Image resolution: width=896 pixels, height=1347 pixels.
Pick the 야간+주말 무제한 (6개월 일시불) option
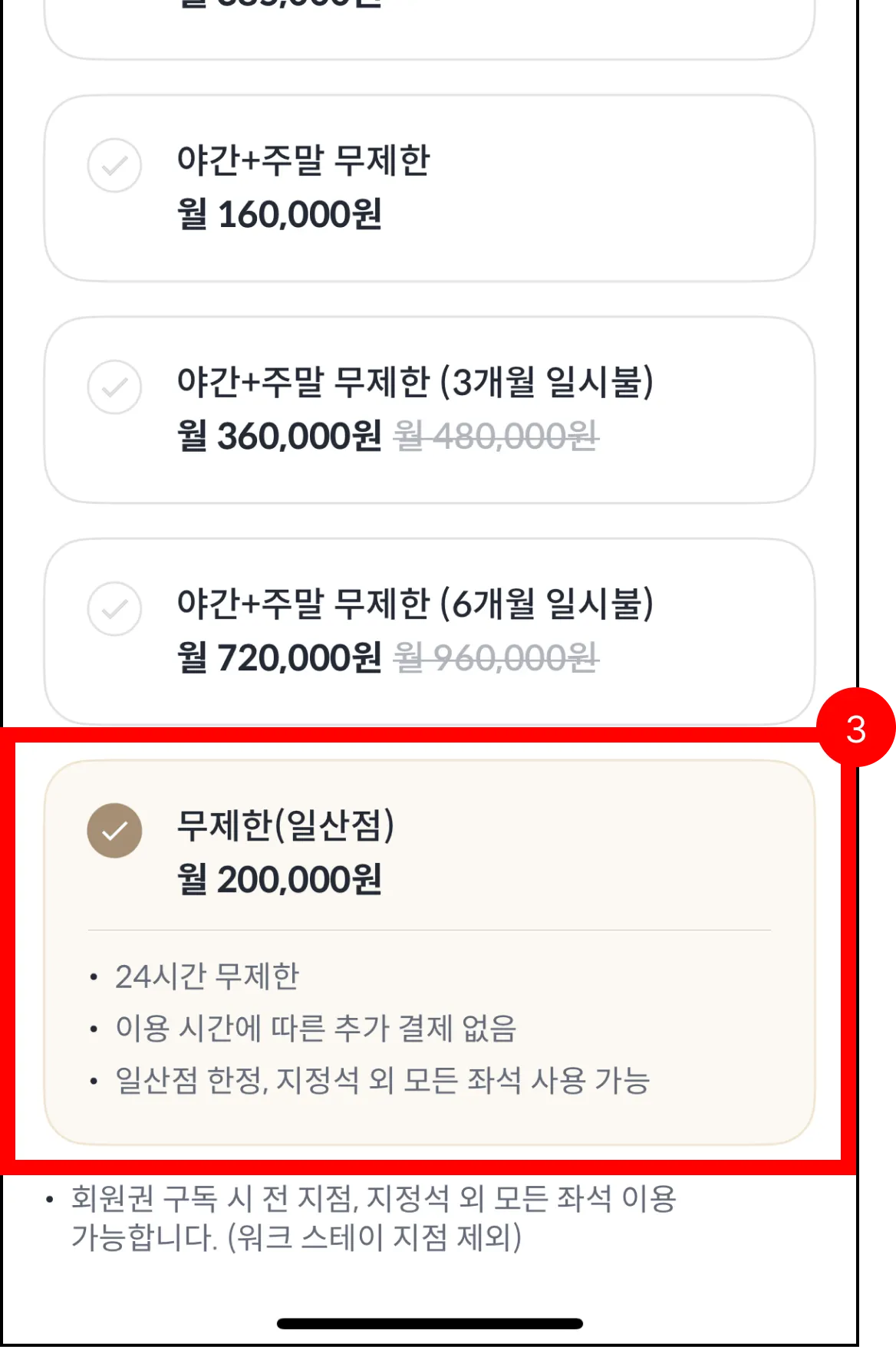coord(428,631)
